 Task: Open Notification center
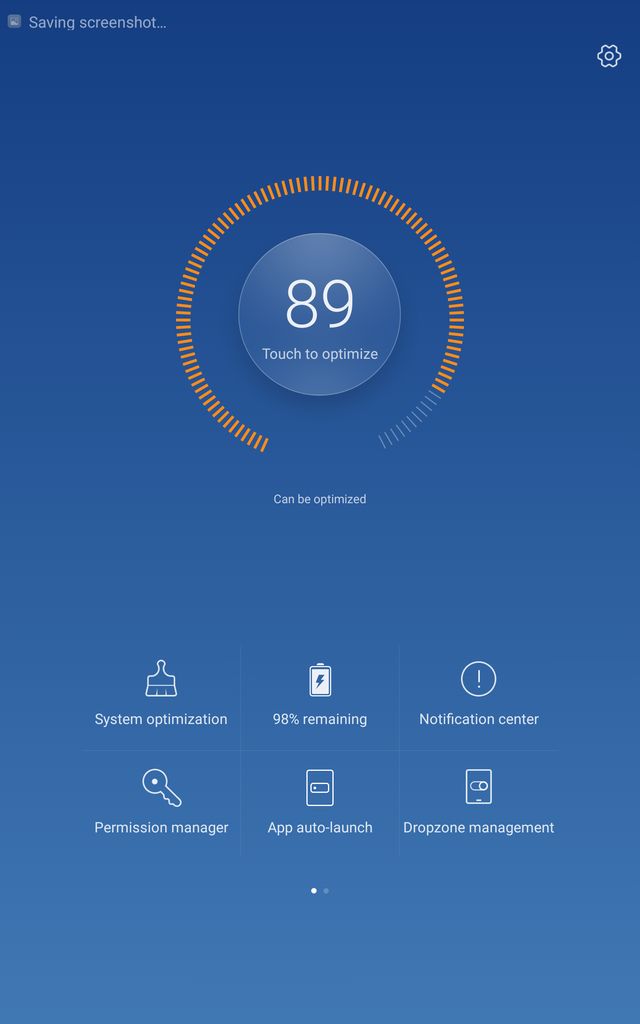(479, 694)
